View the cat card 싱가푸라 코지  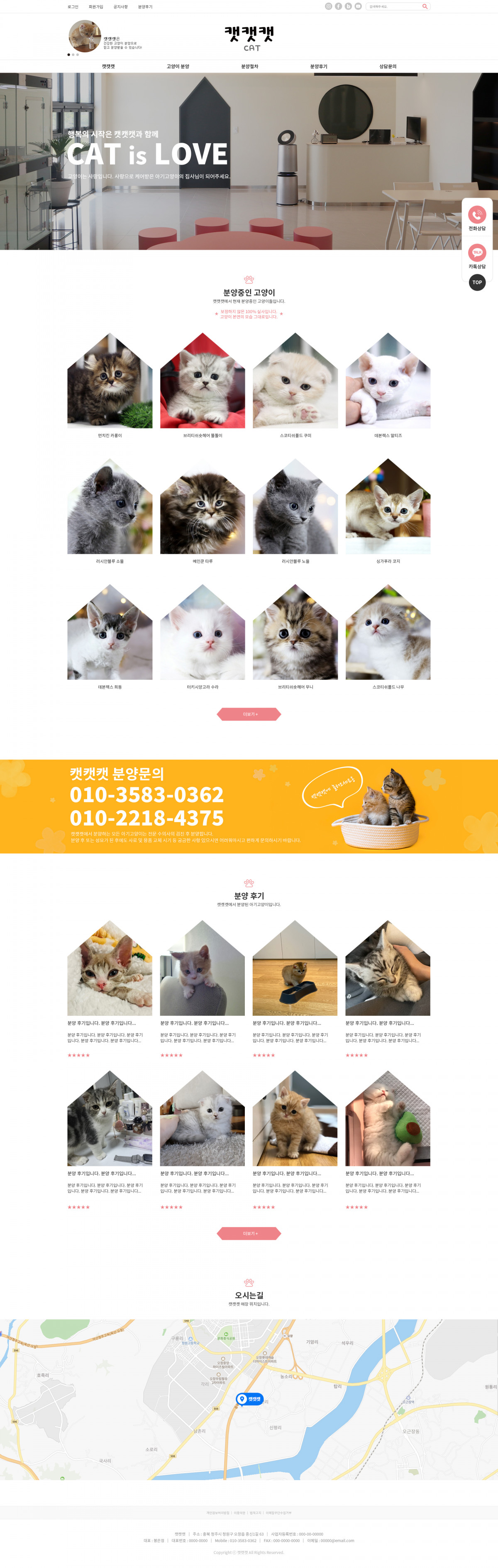(x=388, y=509)
